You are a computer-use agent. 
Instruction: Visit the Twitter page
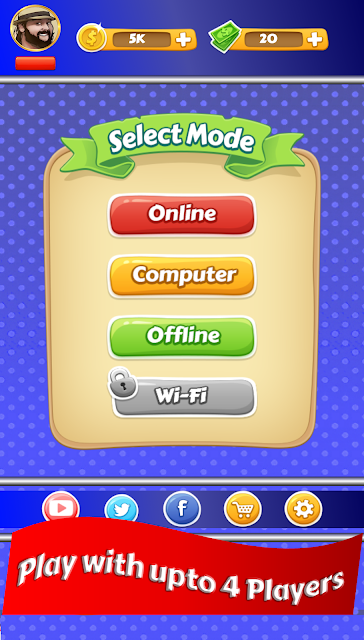click(121, 509)
